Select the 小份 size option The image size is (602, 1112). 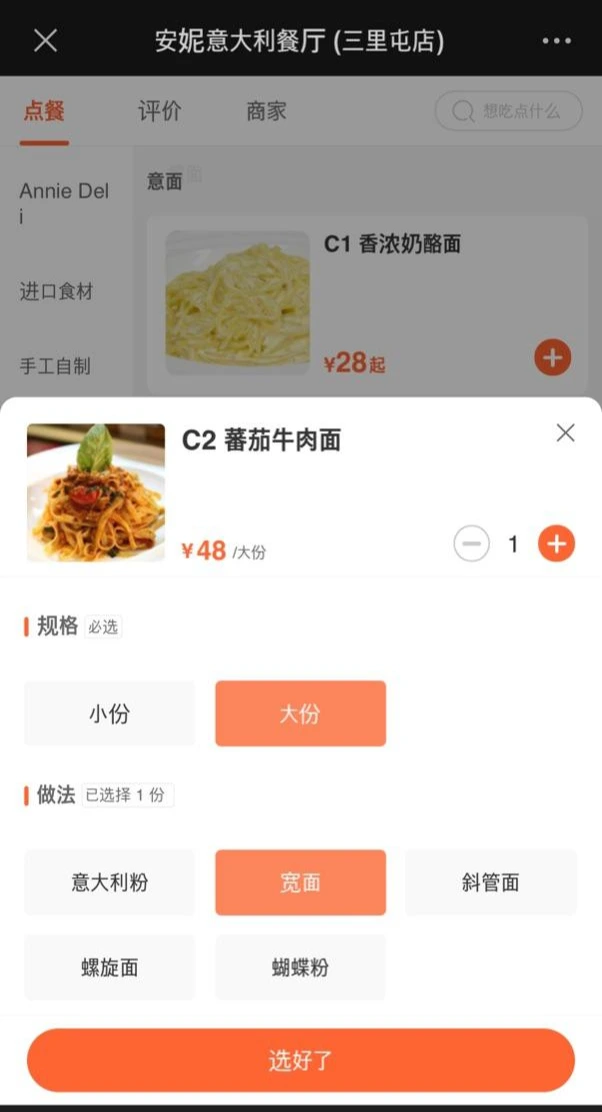(109, 713)
